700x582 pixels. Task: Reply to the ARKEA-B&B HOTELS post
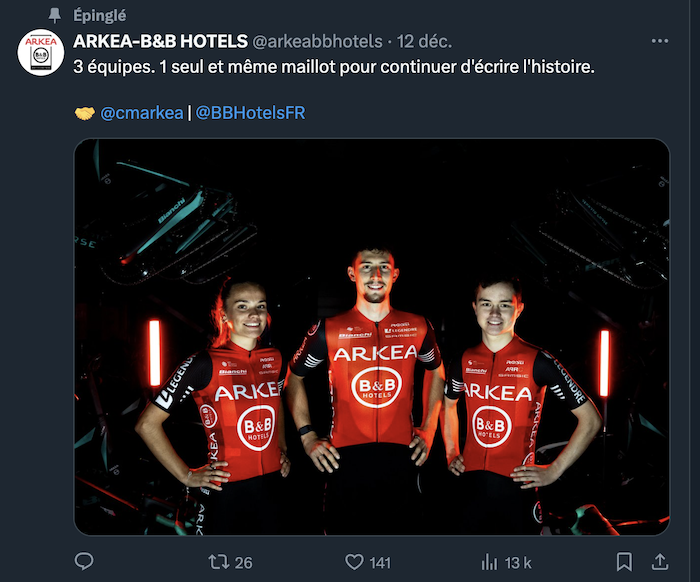pos(85,561)
